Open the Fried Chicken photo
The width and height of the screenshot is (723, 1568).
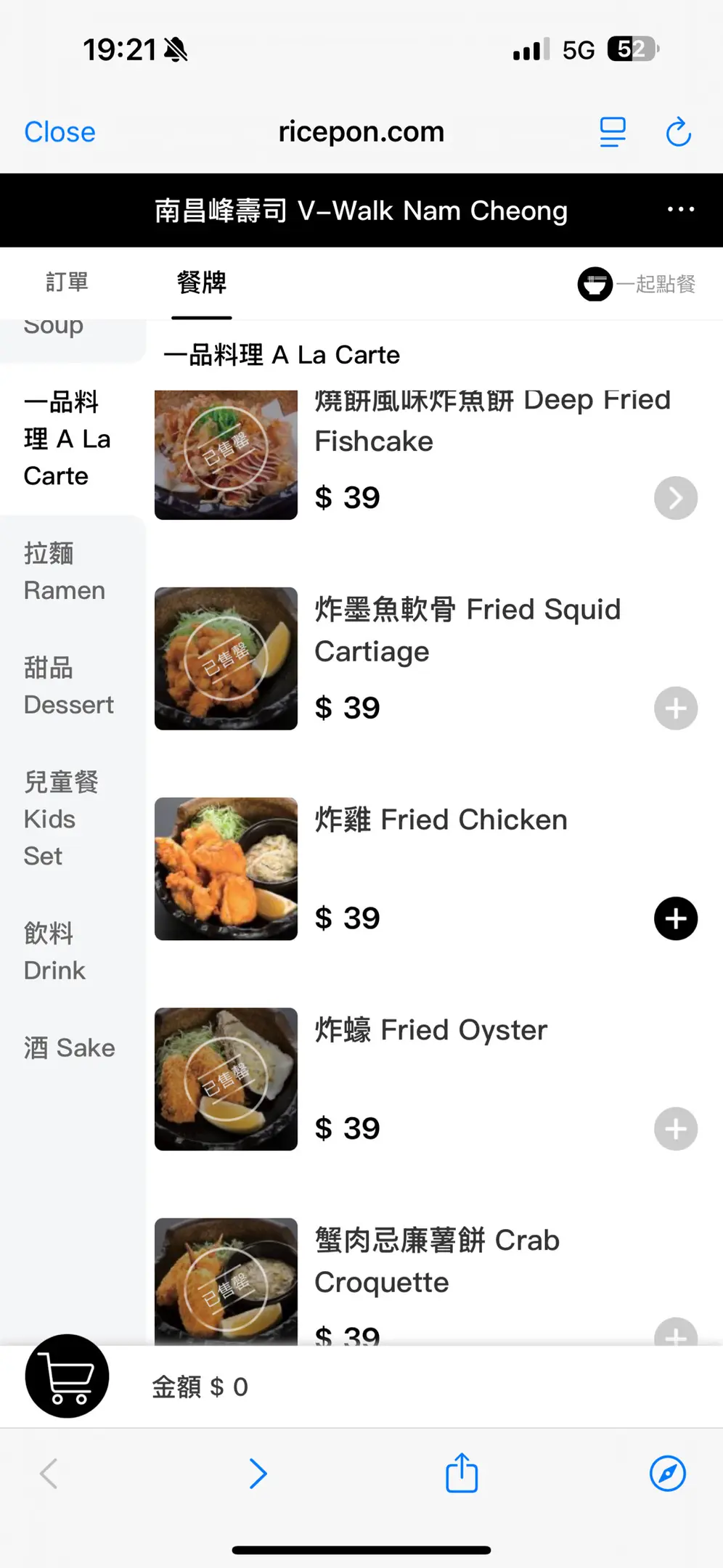(226, 869)
